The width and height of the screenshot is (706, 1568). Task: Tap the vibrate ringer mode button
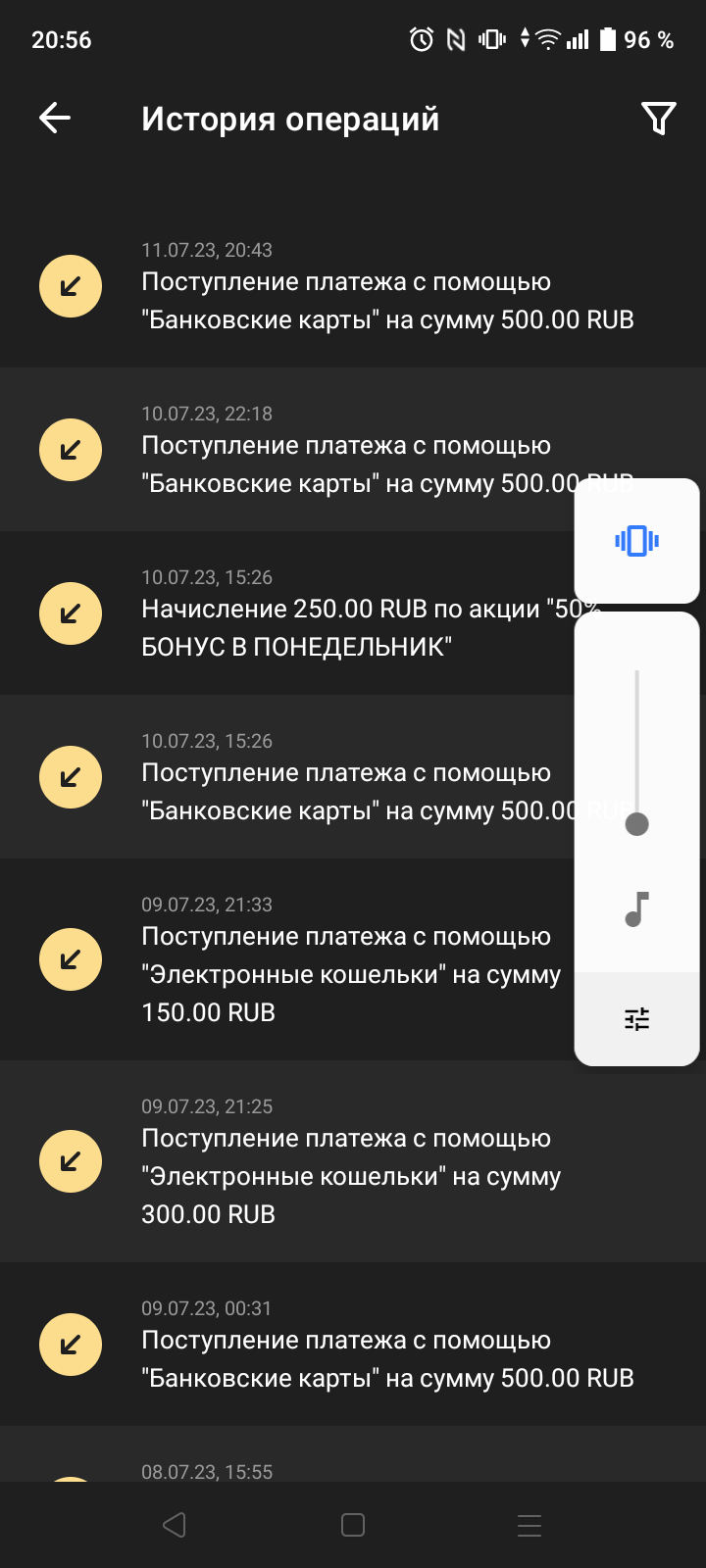[636, 541]
